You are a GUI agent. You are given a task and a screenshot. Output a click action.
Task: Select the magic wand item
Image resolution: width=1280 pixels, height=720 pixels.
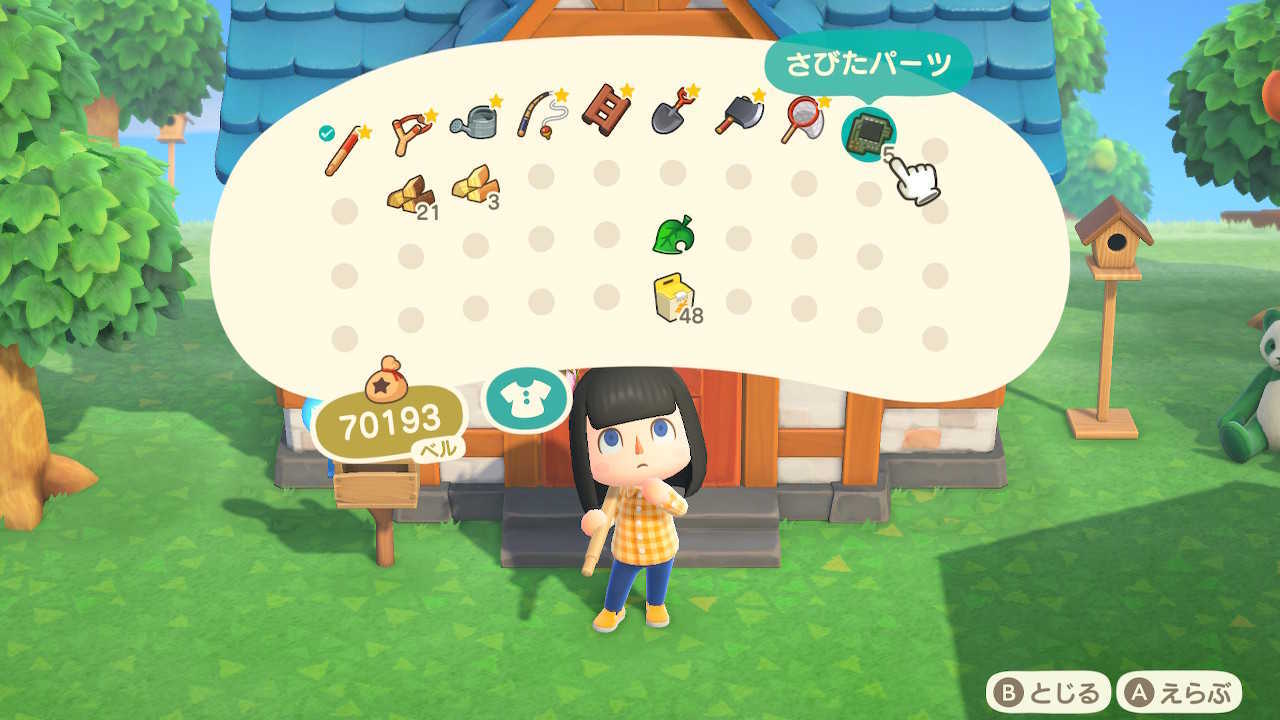tap(344, 147)
